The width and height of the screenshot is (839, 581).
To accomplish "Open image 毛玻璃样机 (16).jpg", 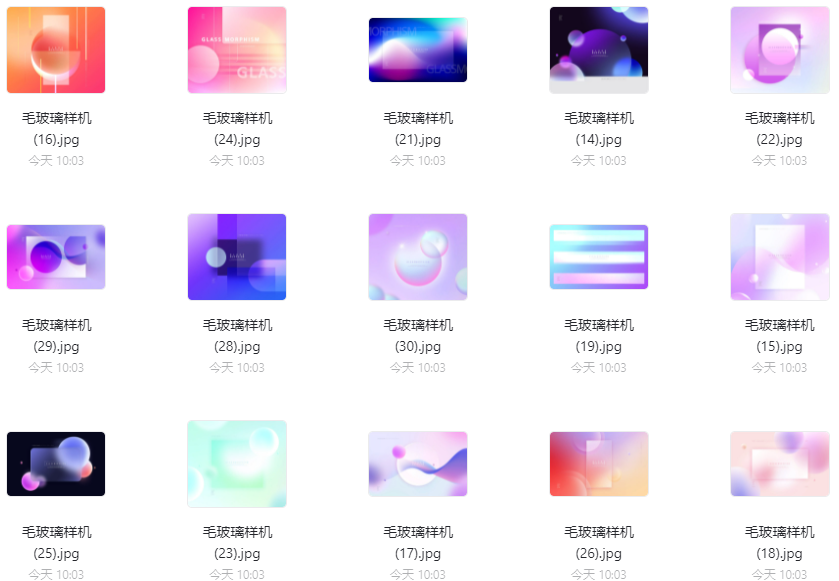I will [x=56, y=50].
